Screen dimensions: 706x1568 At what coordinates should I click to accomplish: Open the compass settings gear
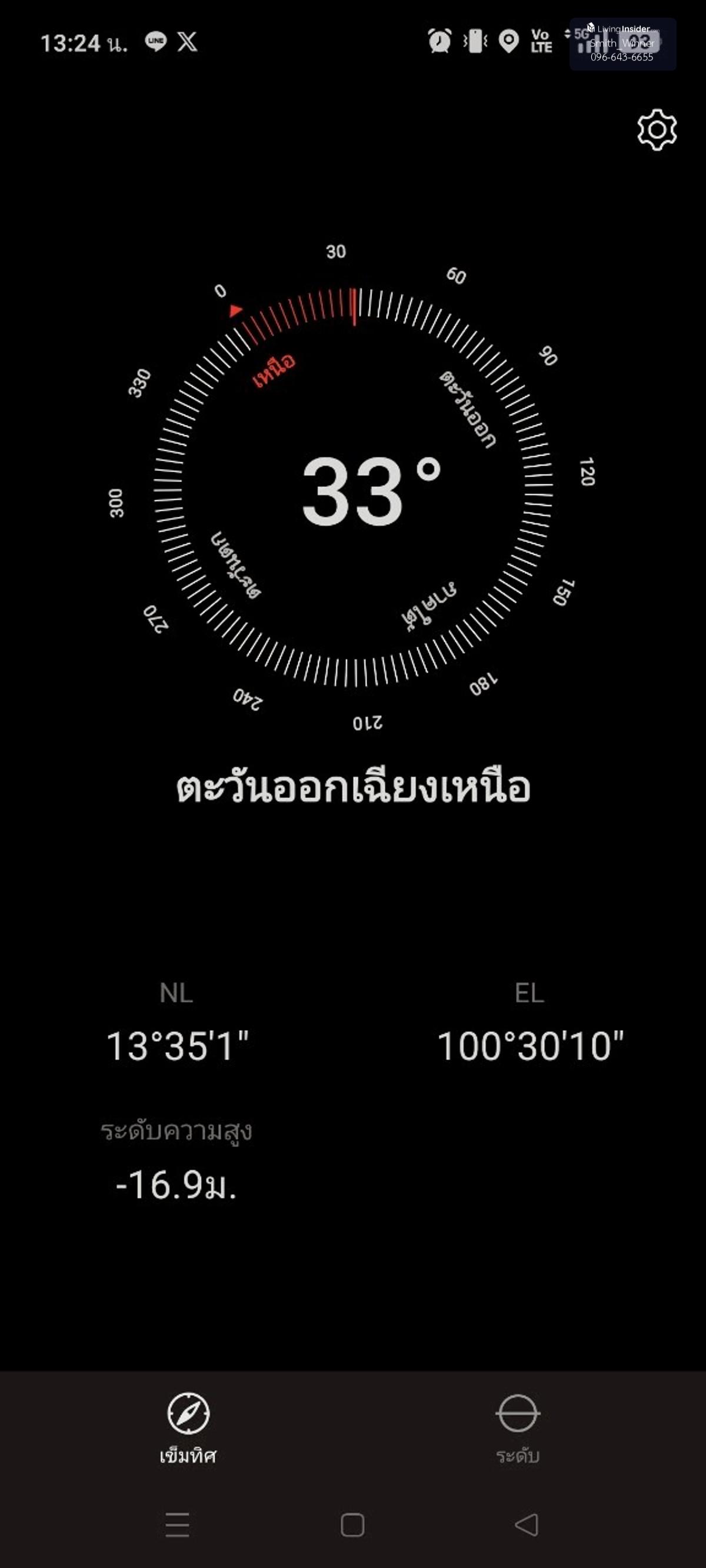click(x=656, y=130)
